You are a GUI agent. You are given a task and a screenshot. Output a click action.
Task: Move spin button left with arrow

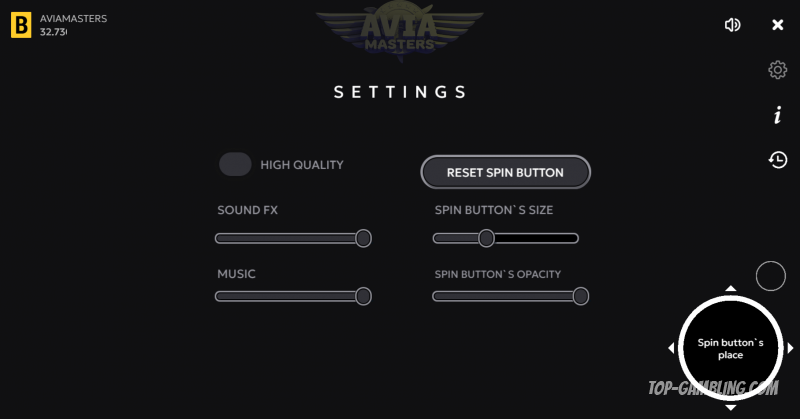[671, 348]
